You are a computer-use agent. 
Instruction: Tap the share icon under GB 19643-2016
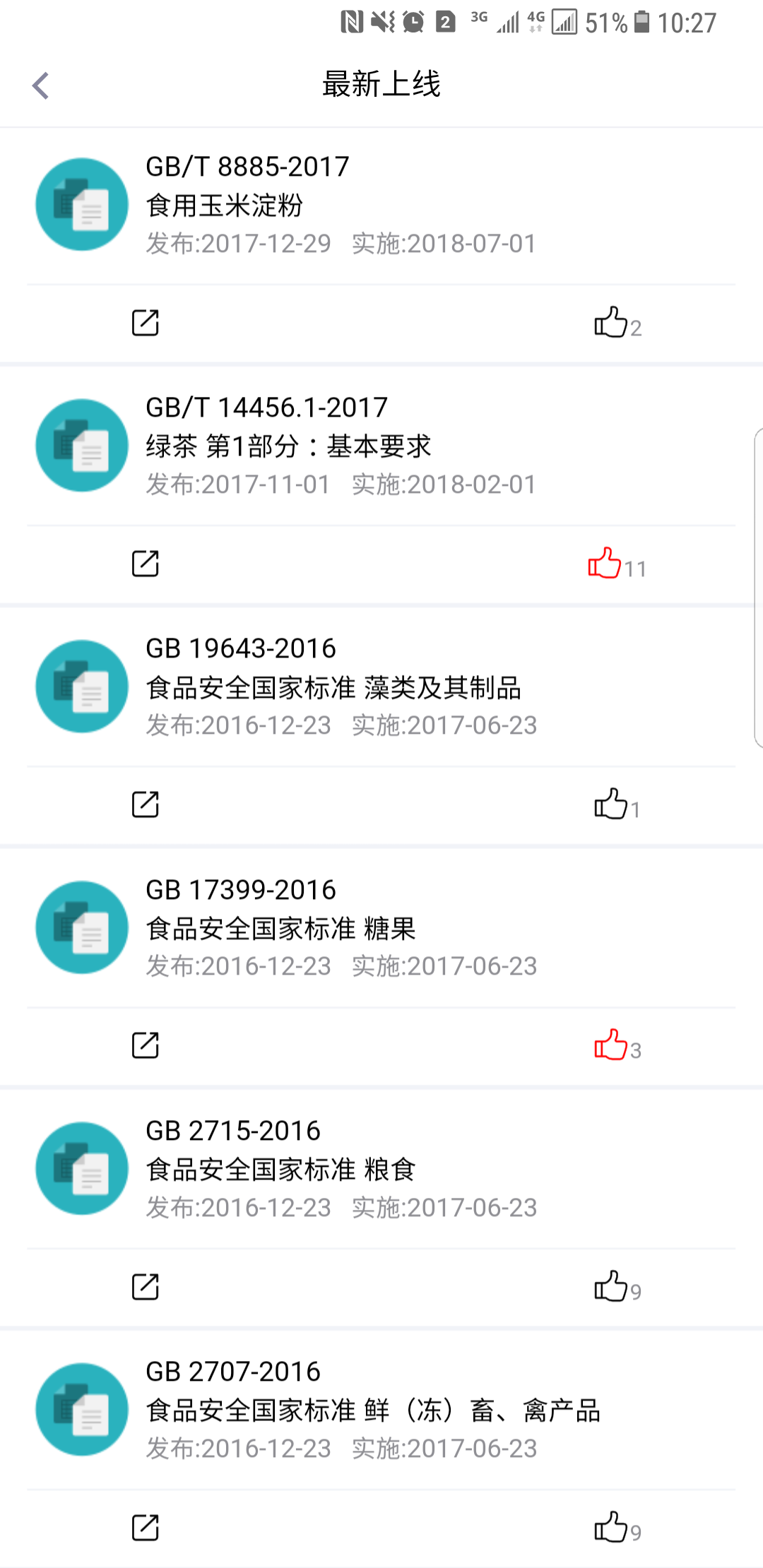point(145,804)
